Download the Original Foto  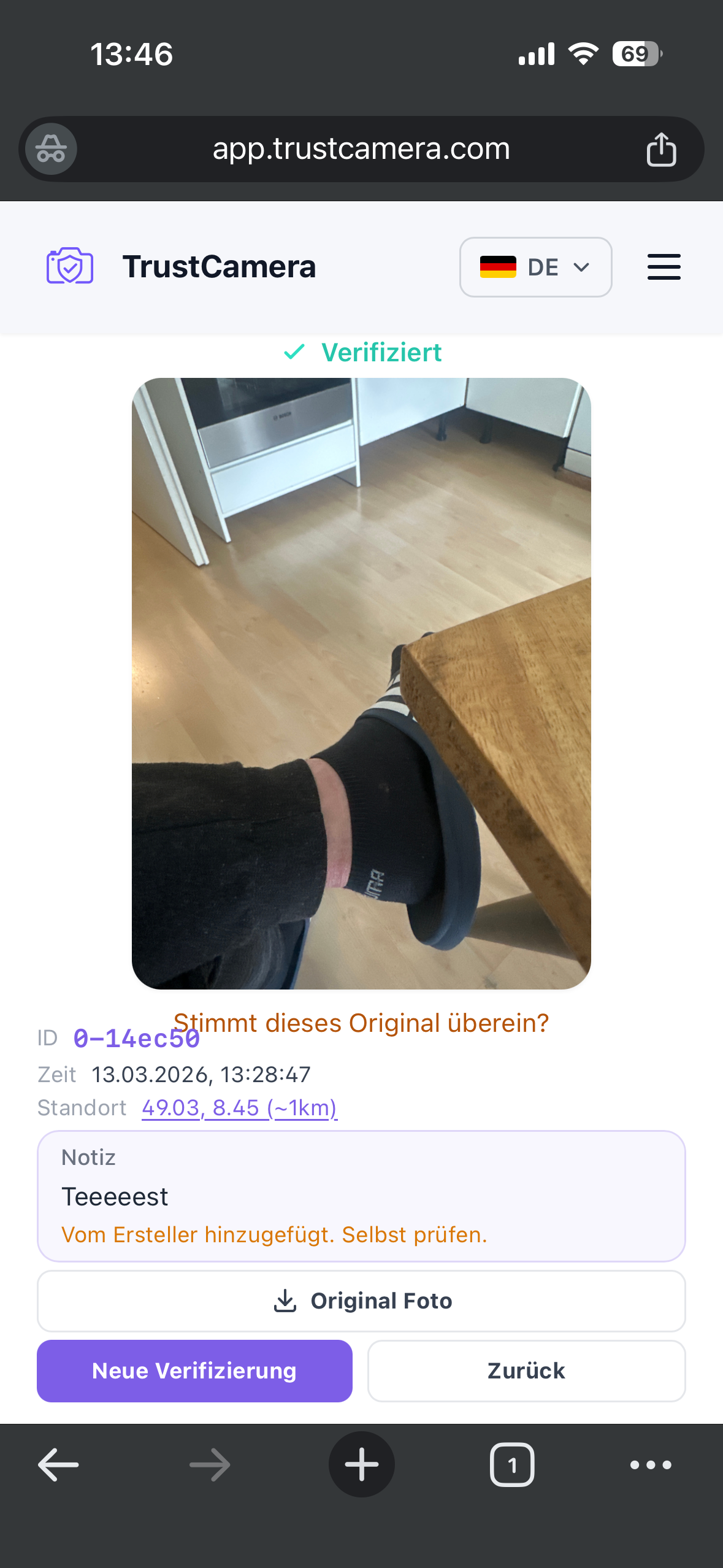361,1301
